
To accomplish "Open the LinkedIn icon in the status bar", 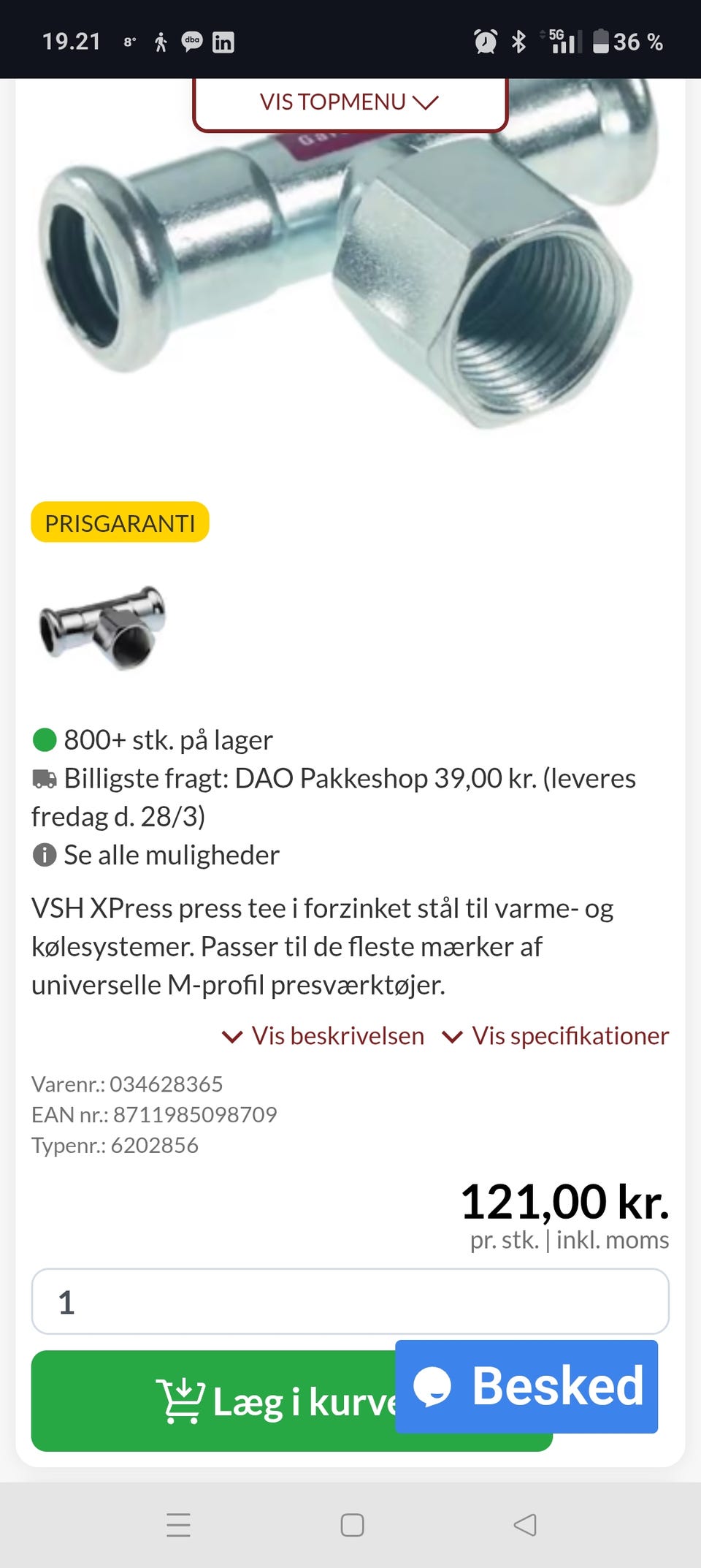I will click(225, 43).
